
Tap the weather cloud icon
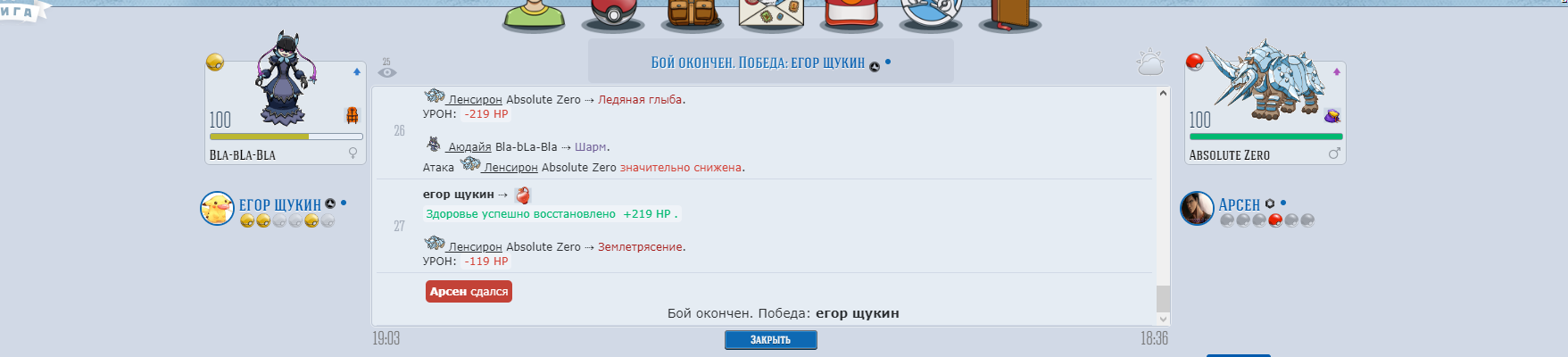(1149, 62)
